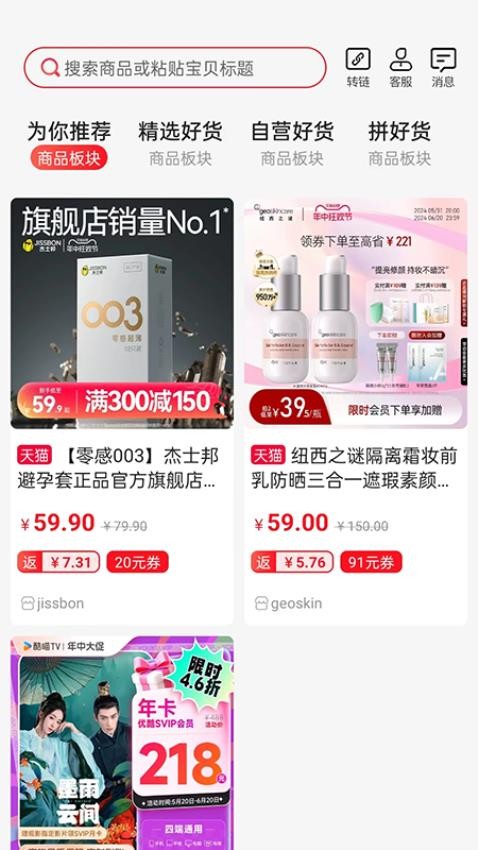
Task: Open the 转链 link converter
Action: point(358,68)
